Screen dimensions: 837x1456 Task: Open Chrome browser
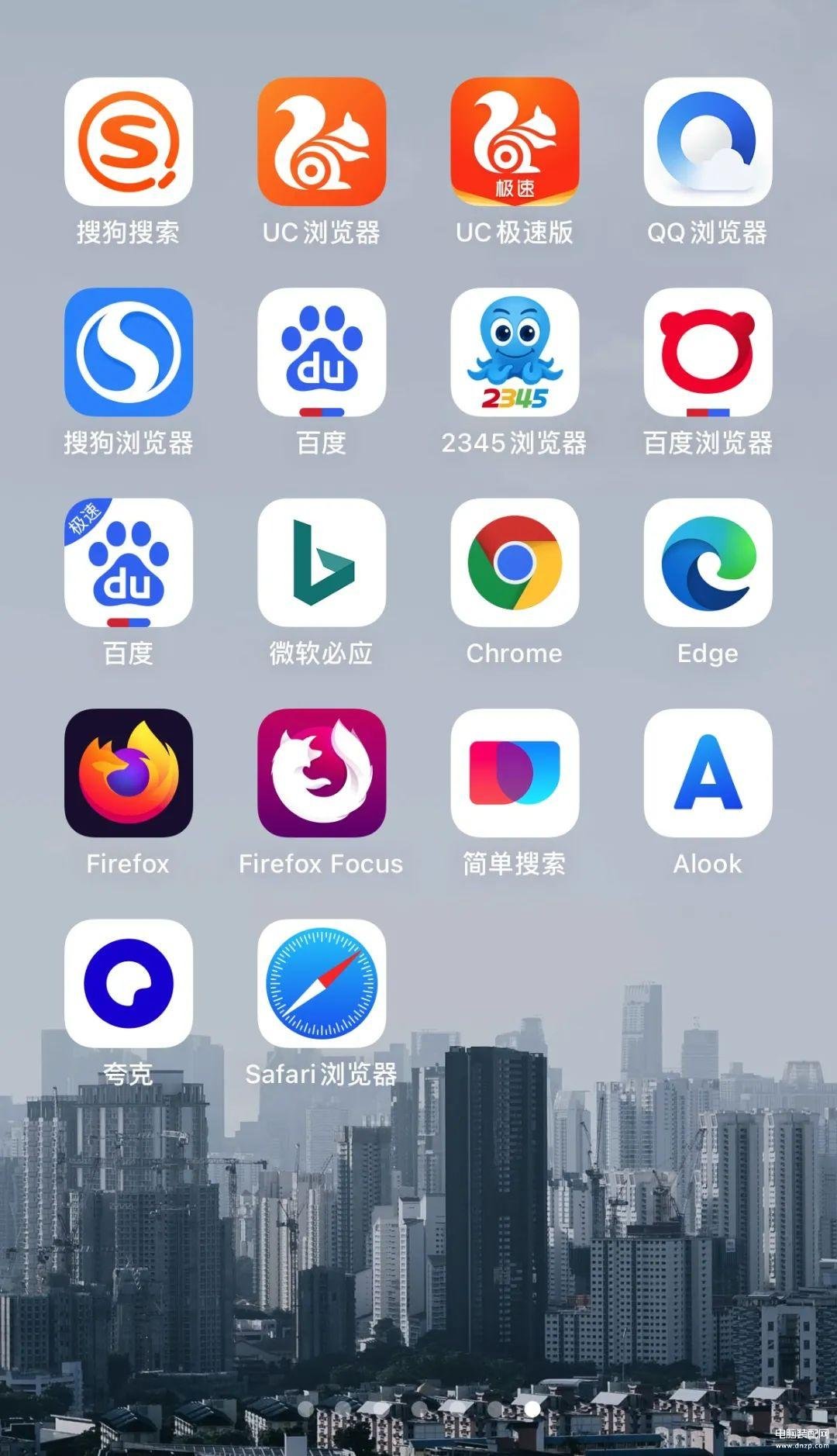pos(515,563)
